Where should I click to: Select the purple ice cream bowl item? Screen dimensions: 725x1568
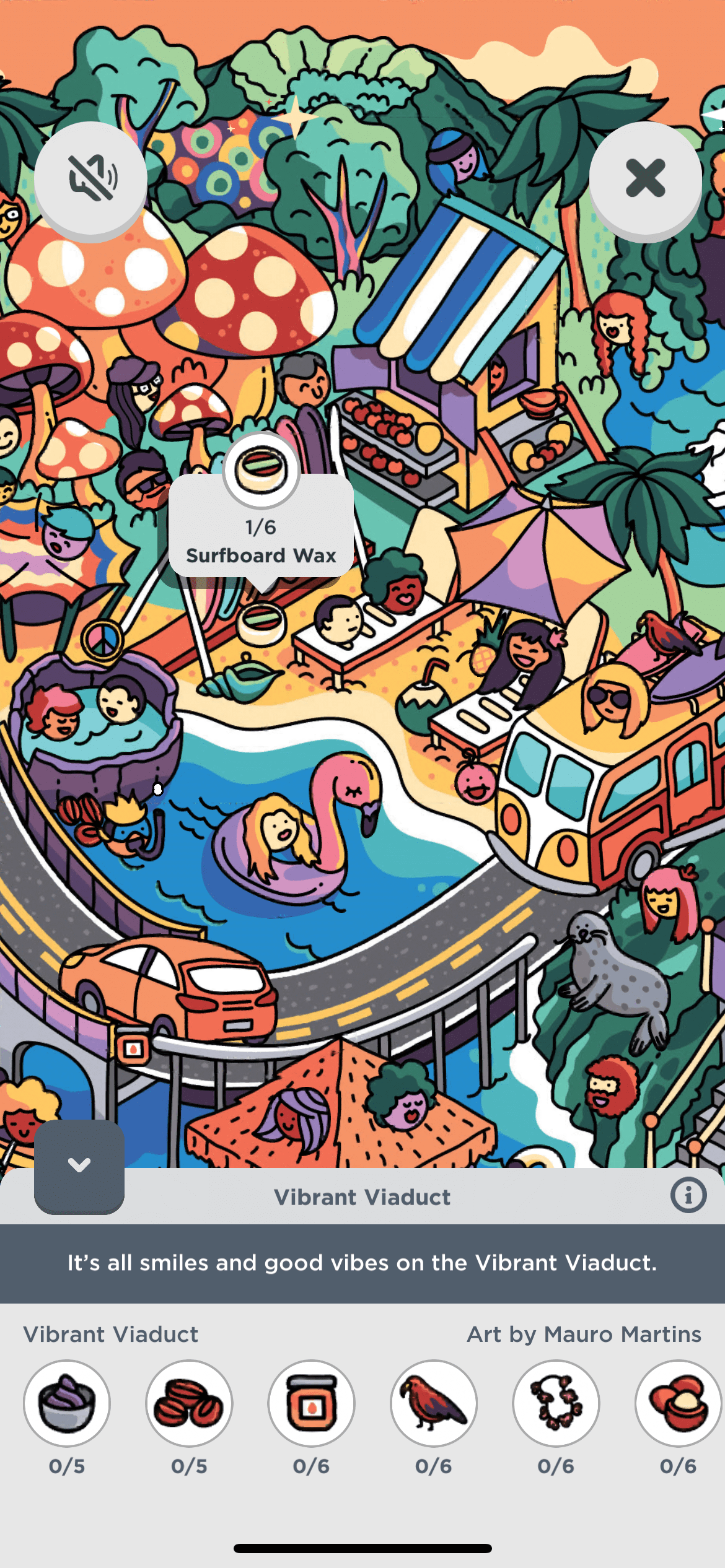(67, 1403)
